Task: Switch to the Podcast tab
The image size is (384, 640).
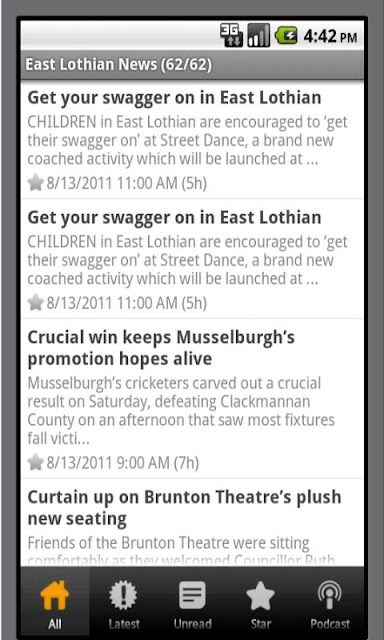Action: point(329,601)
